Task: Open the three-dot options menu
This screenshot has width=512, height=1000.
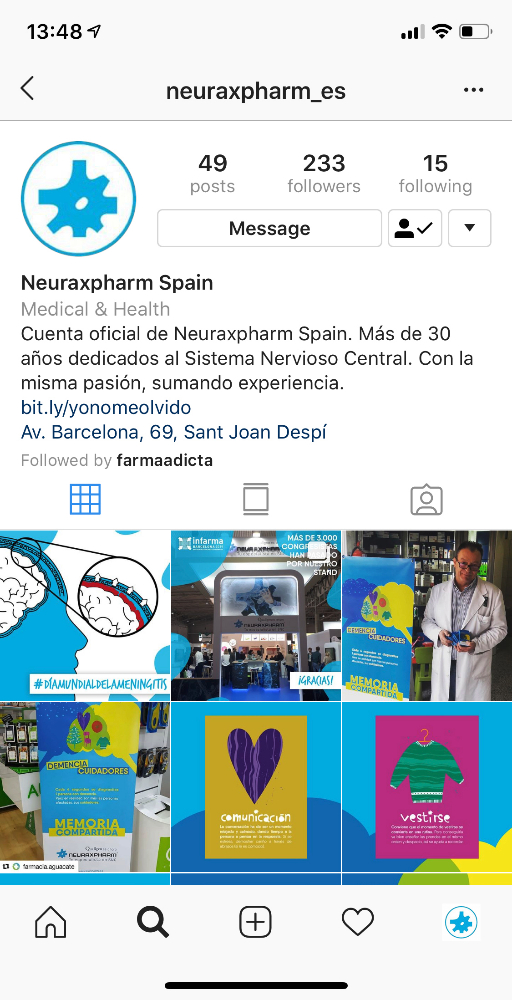Action: (x=473, y=90)
